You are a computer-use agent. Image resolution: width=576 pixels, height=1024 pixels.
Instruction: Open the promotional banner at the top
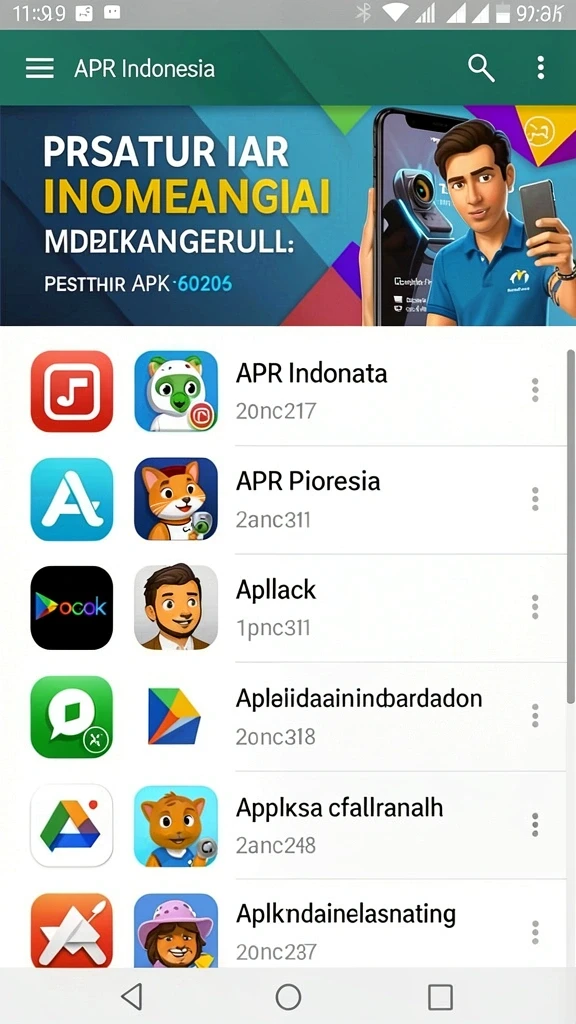[288, 216]
